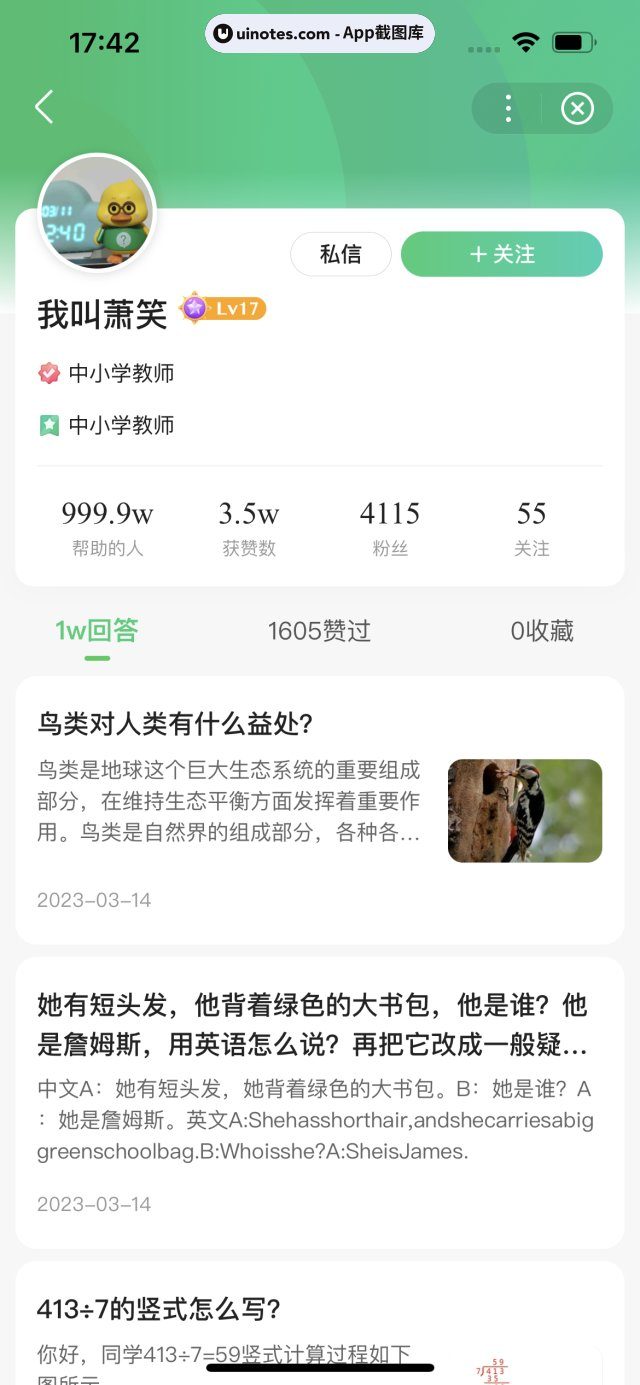
Task: Switch to the 1w回答 tab
Action: pos(97,631)
